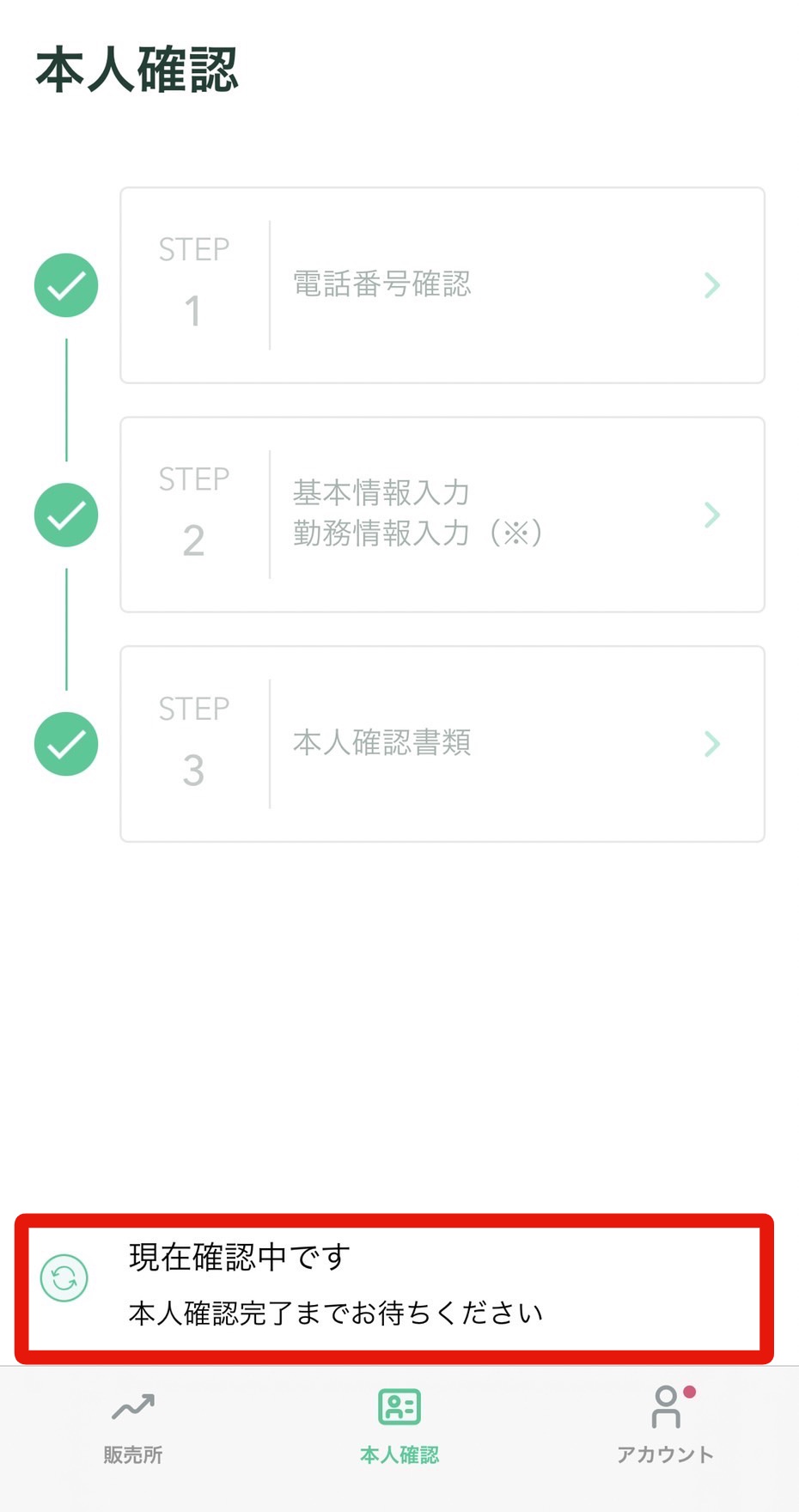Go to the アカウント tab
This screenshot has height=1512, width=799.
coord(666,1429)
